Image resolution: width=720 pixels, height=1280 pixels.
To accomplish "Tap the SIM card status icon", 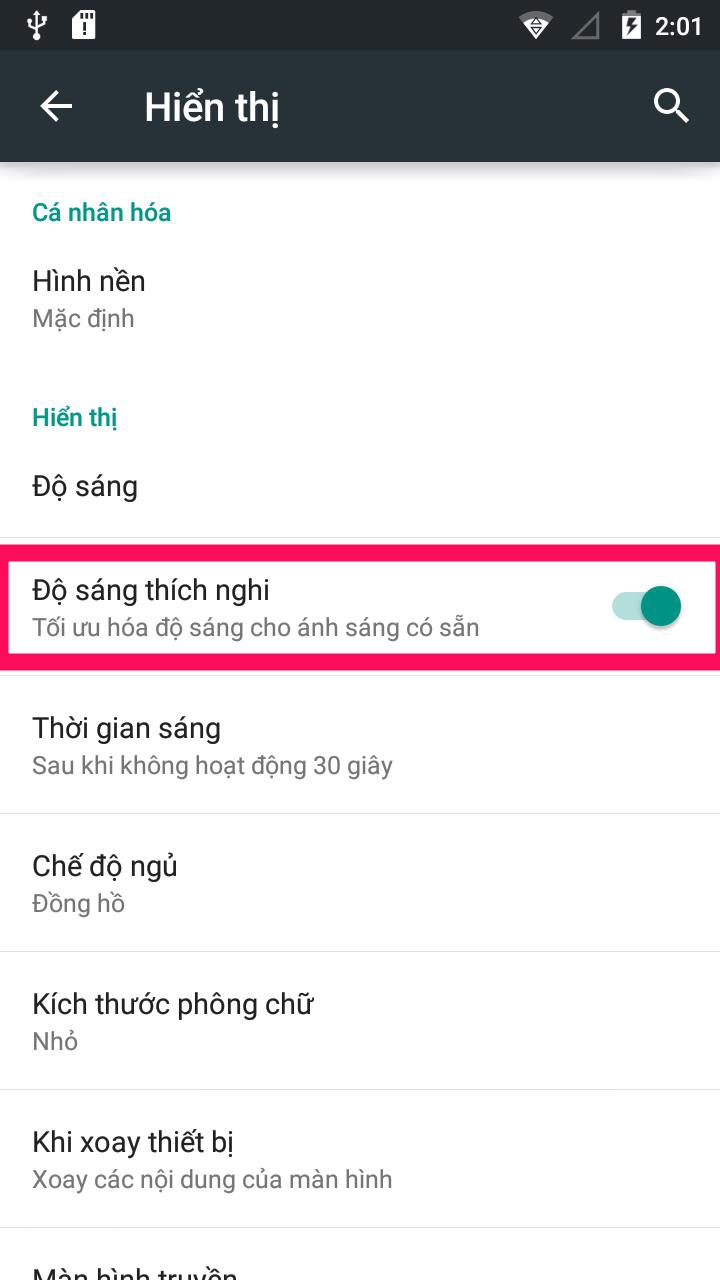I will click(x=86, y=25).
